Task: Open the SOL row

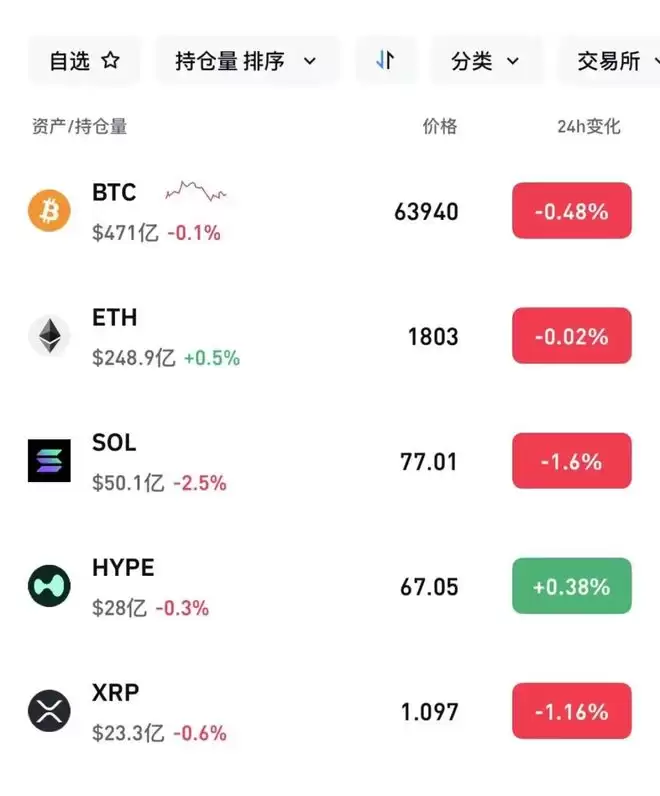Action: 330,461
